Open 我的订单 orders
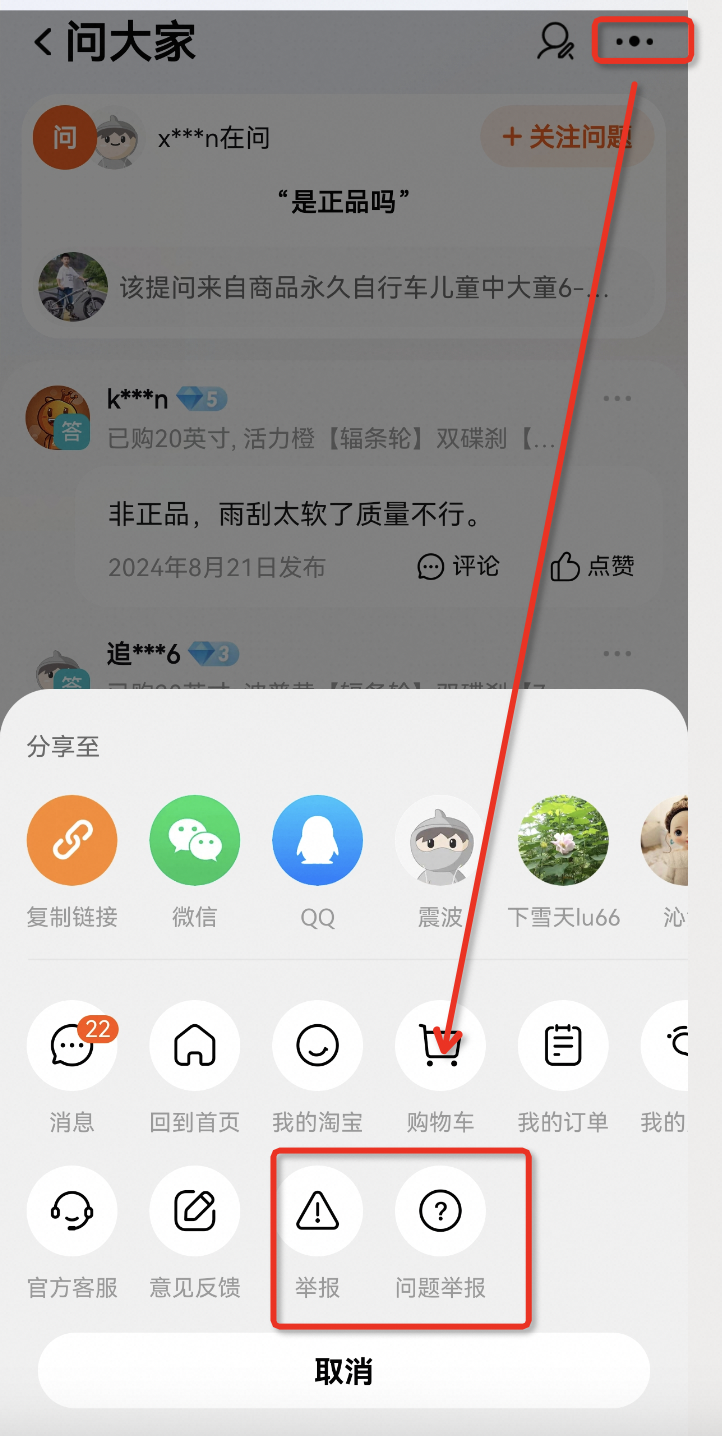Viewport: 722px width, 1436px height. coord(563,1046)
